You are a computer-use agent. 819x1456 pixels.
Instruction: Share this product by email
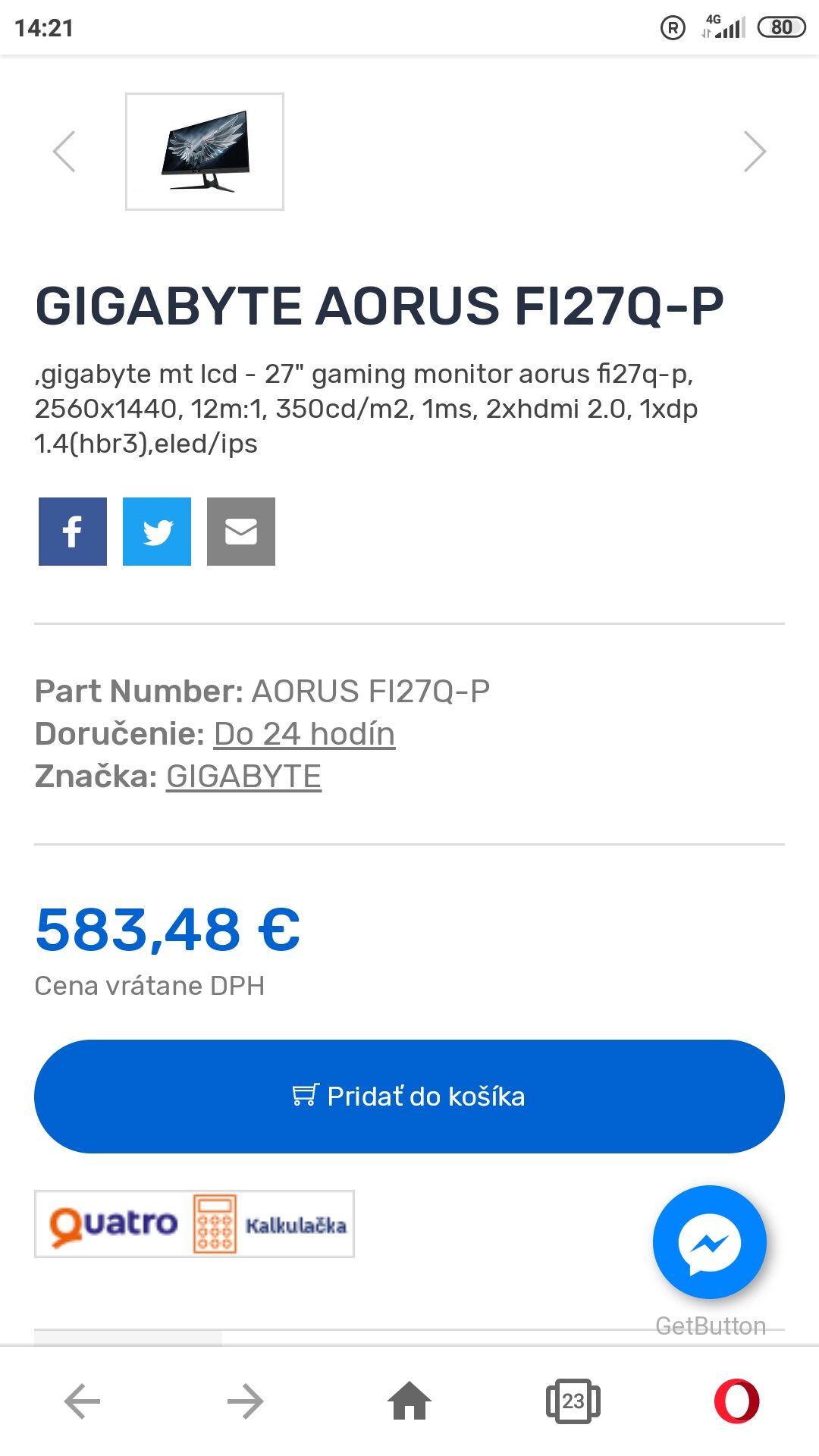tap(241, 532)
